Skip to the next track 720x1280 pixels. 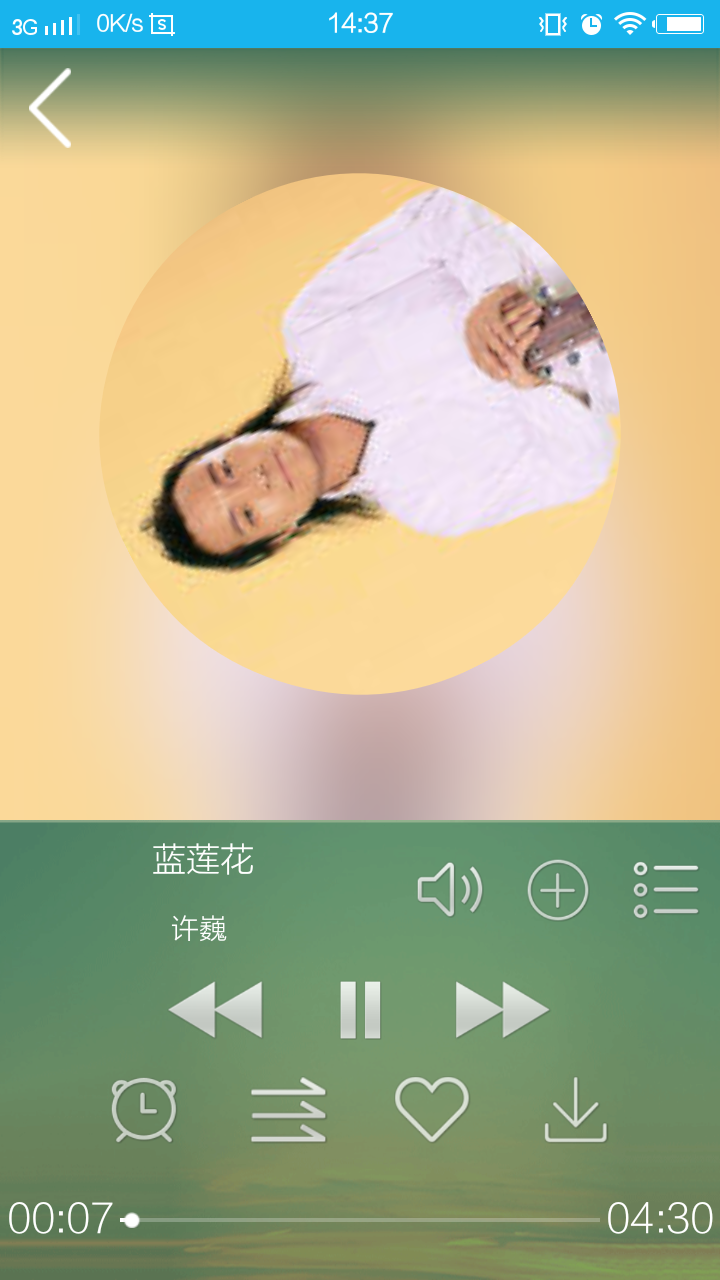(x=505, y=1010)
